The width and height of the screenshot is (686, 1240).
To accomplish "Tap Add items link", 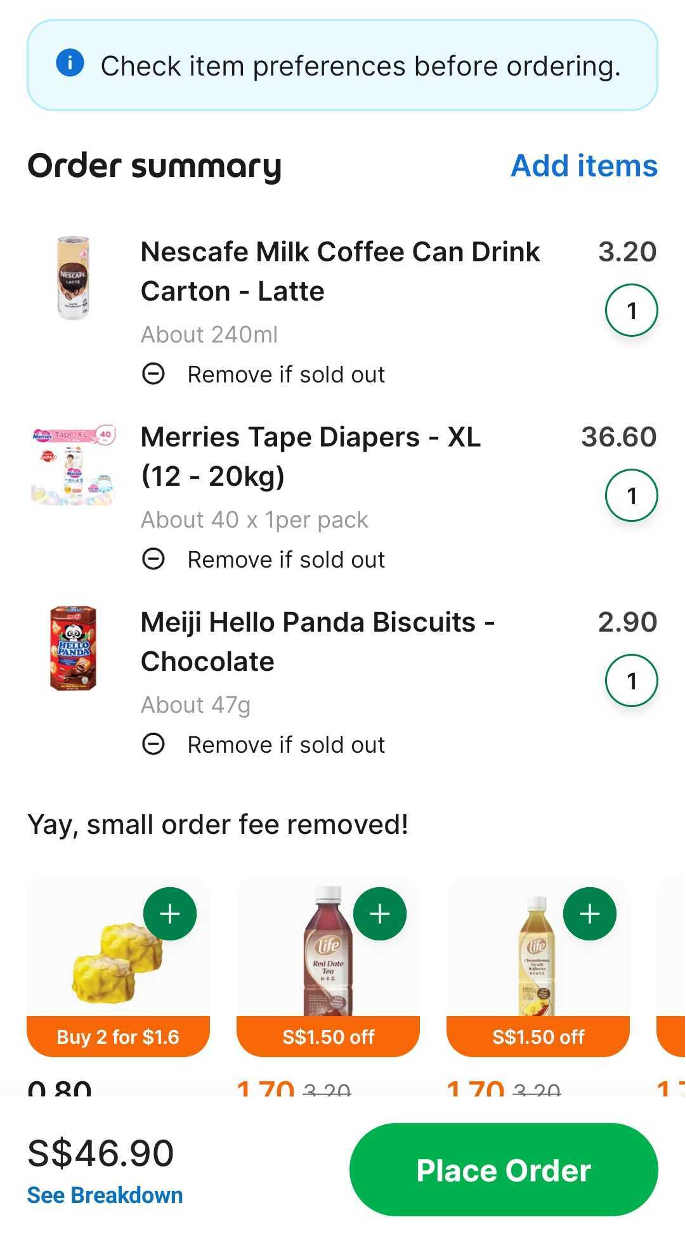I will pyautogui.click(x=584, y=165).
